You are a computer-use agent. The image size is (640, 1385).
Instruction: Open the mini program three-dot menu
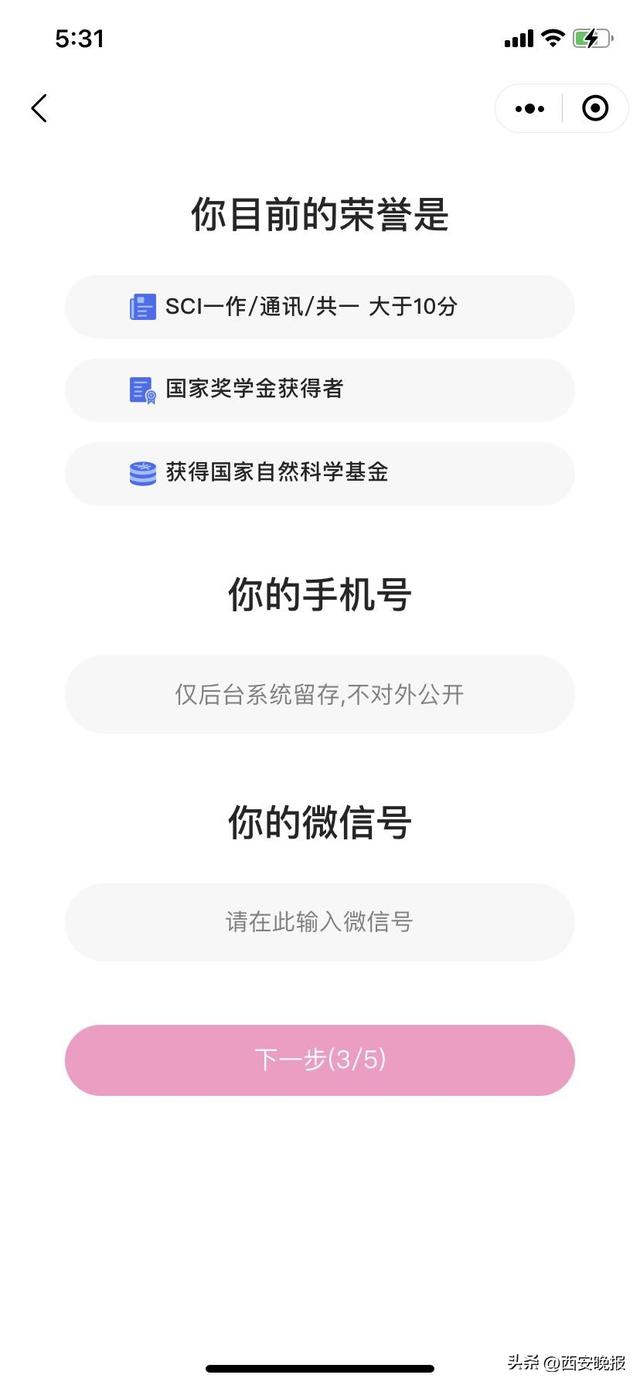tap(530, 108)
